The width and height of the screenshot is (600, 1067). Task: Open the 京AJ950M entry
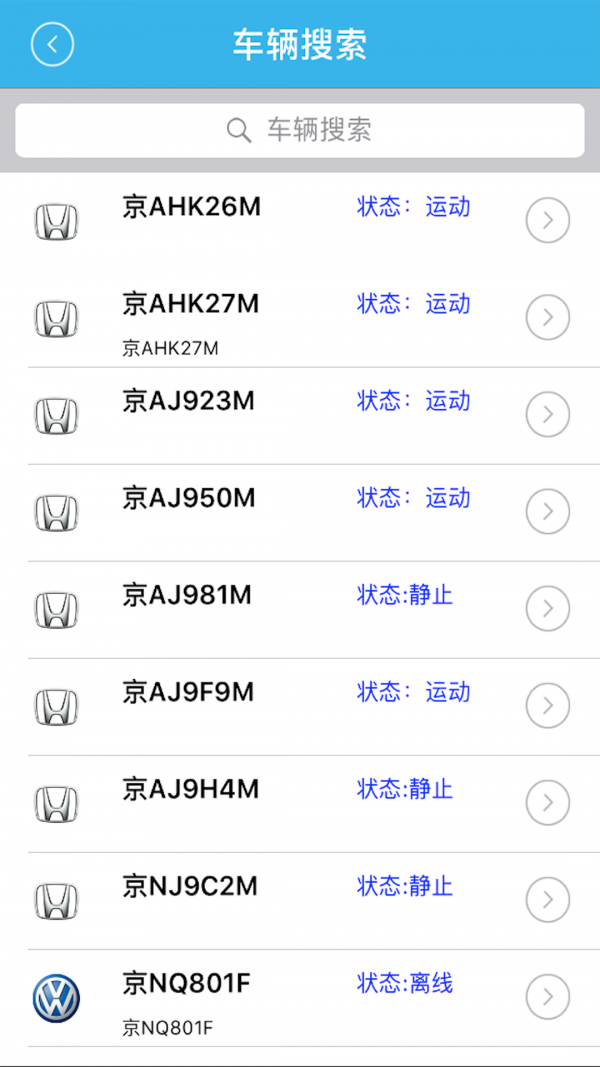point(300,512)
